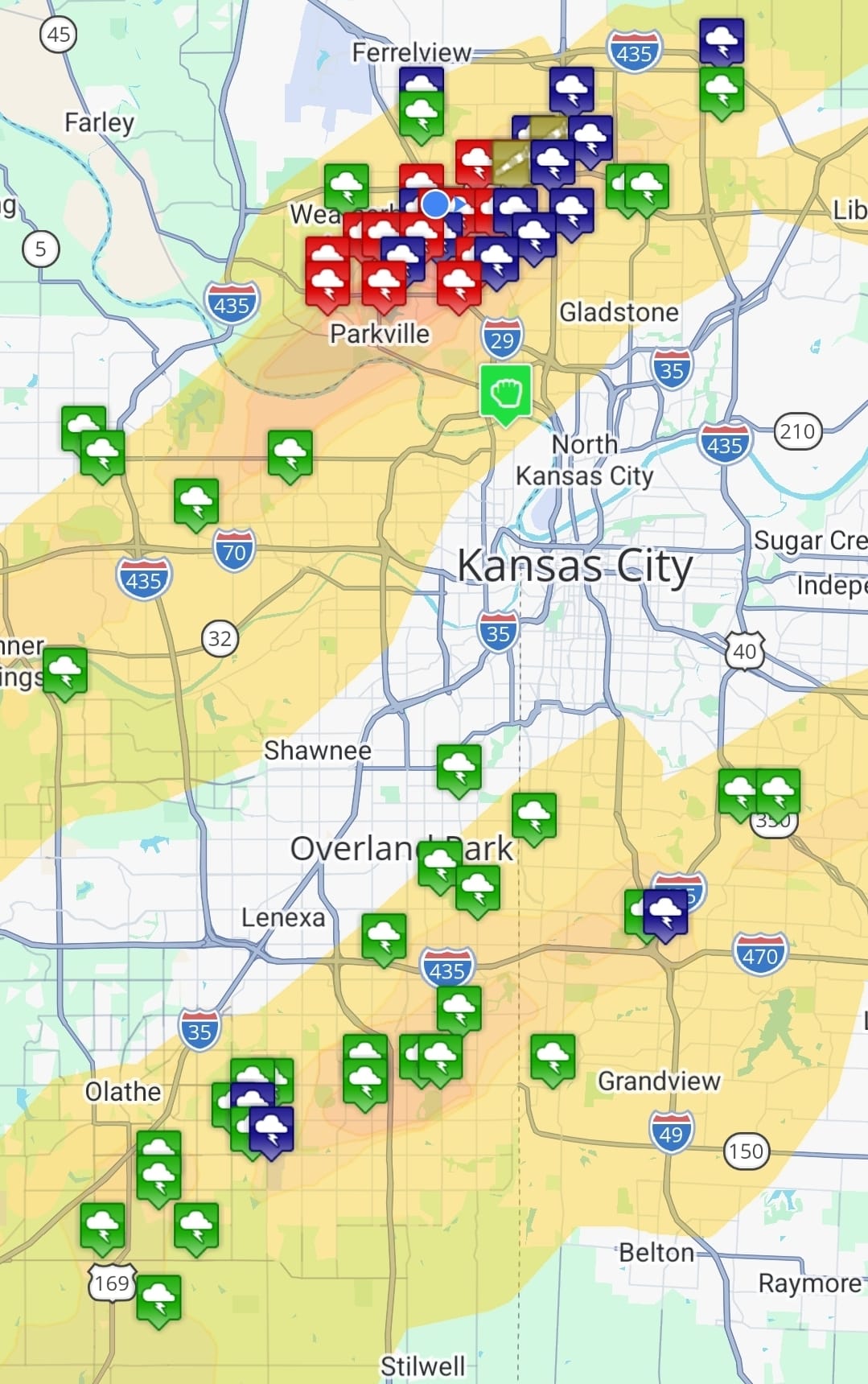The image size is (868, 1384).
Task: Select the blue storm pin in the top-right corner
Action: 721,39
